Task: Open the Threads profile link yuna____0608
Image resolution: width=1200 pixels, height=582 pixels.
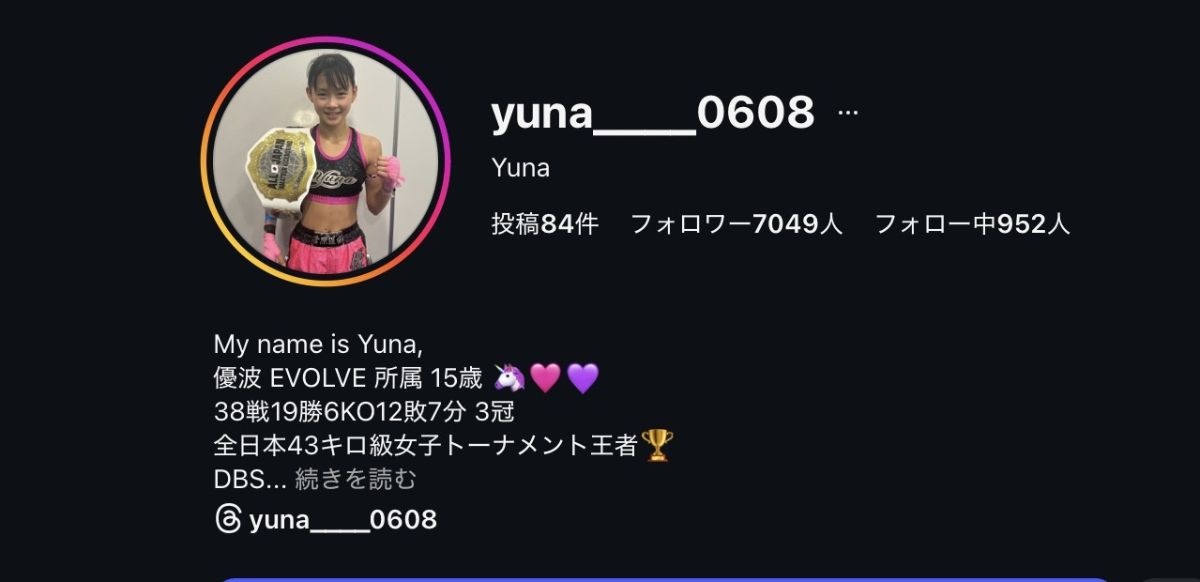Action: click(x=327, y=520)
